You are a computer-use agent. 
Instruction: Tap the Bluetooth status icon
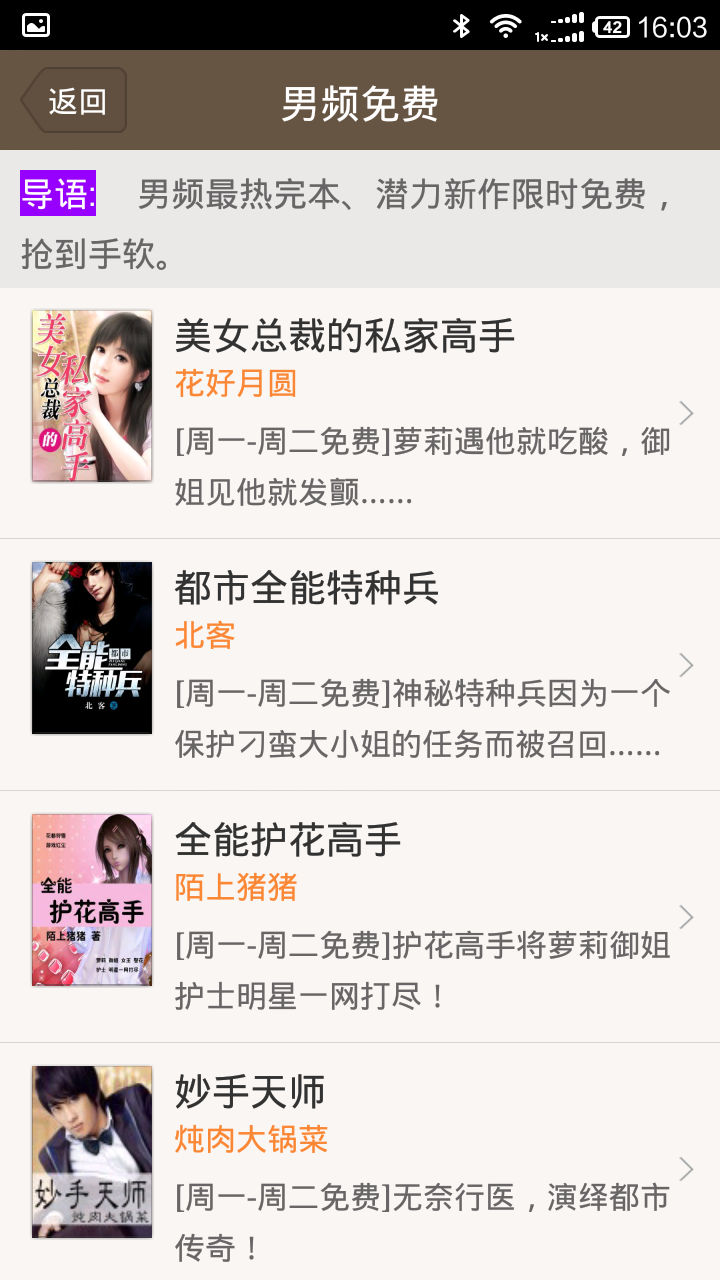click(x=459, y=25)
